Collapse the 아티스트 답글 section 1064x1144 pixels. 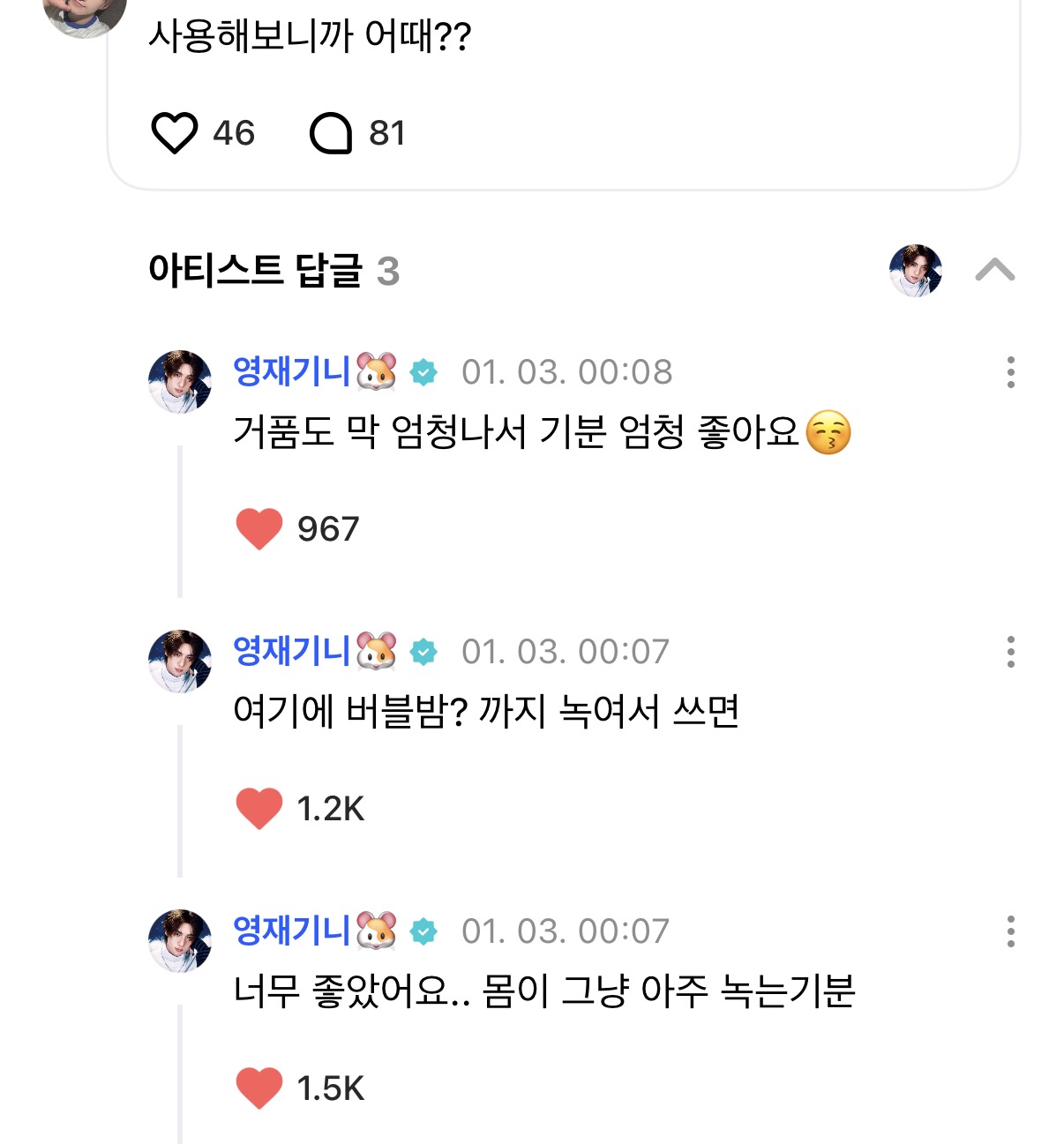994,270
